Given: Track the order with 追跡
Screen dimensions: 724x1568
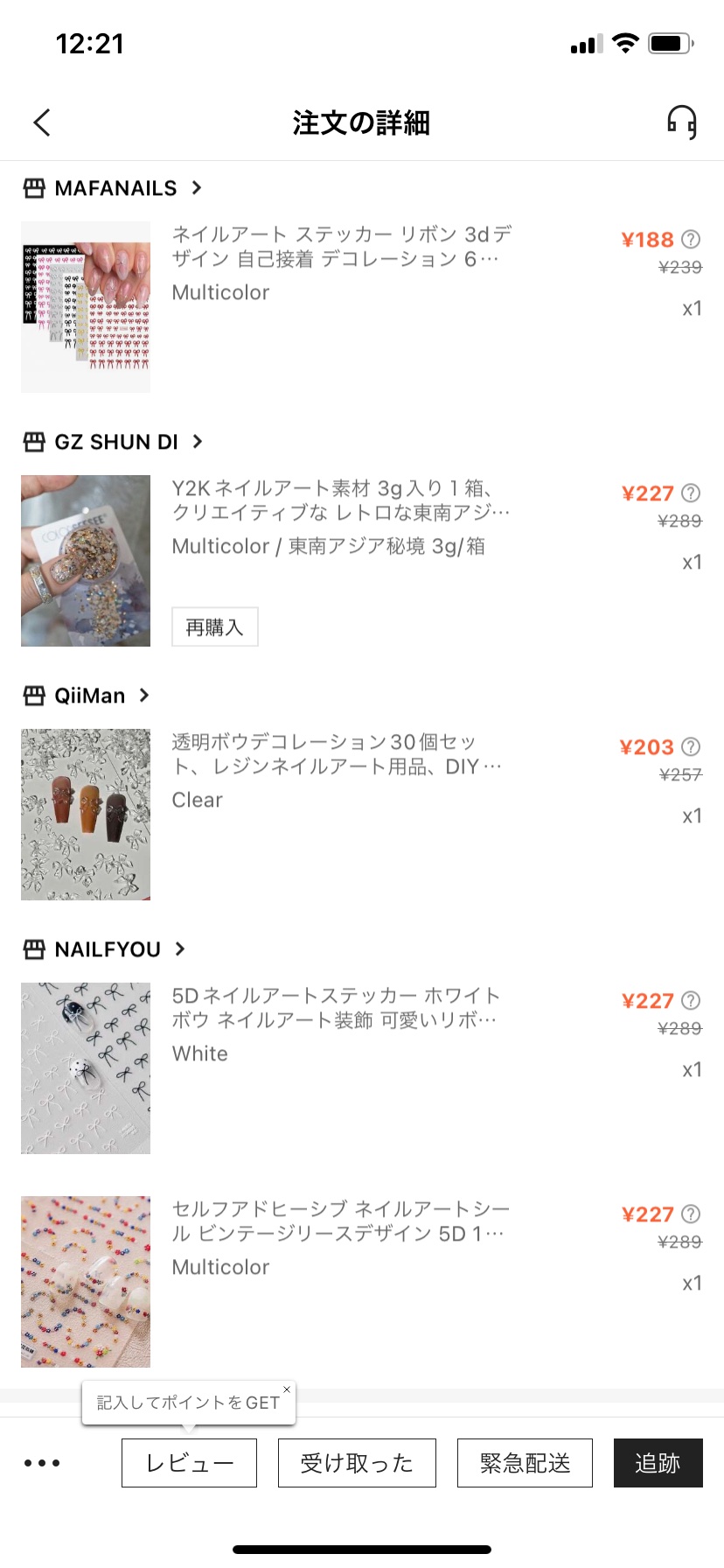Looking at the screenshot, I should tap(658, 1463).
